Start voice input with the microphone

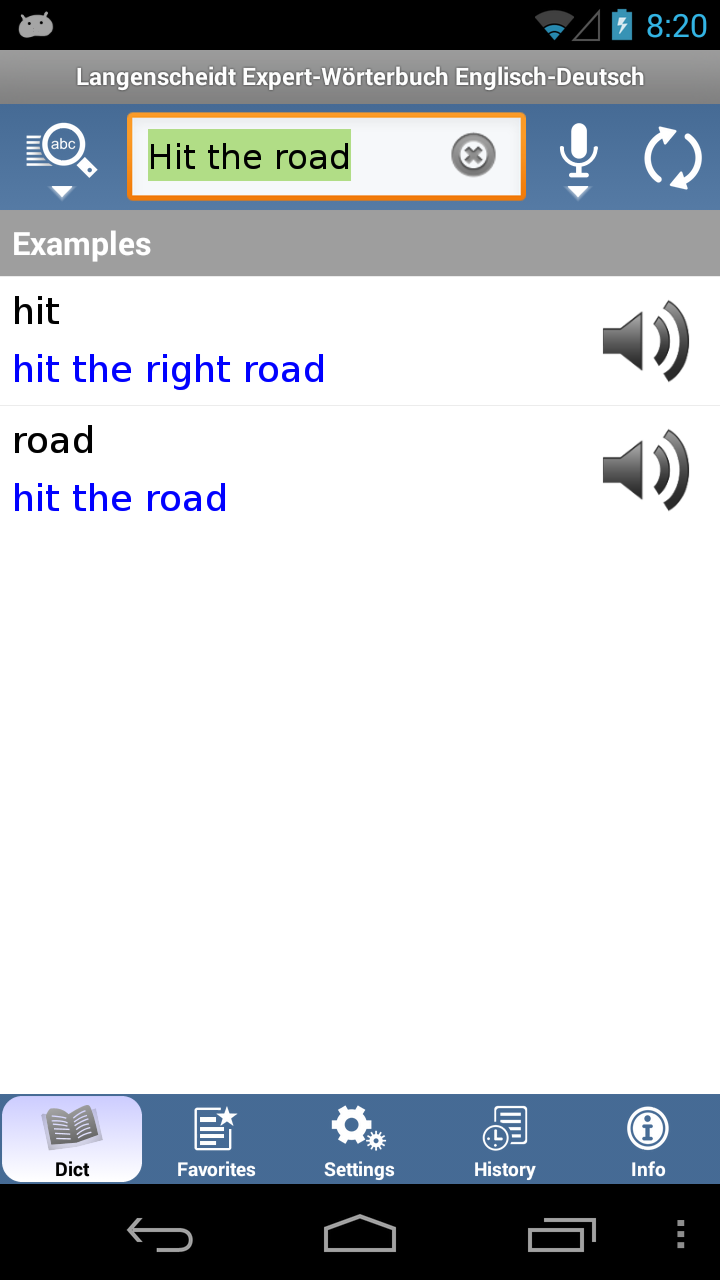(578, 158)
